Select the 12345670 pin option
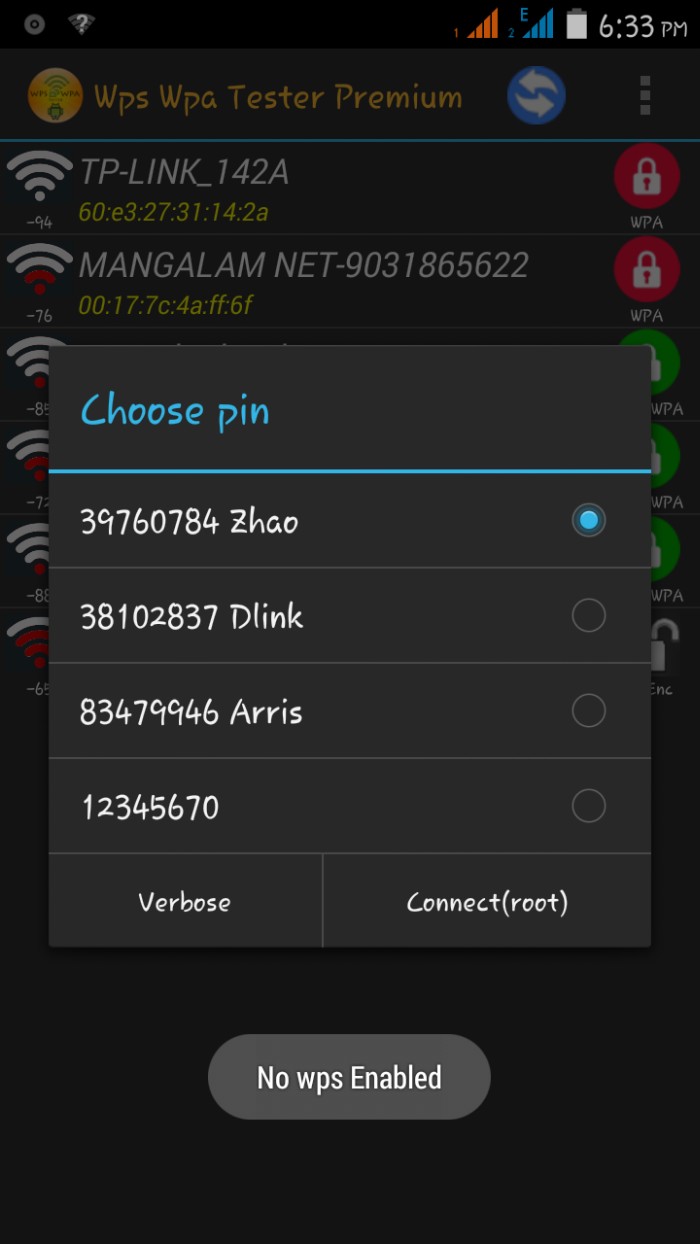The image size is (700, 1244). 349,806
